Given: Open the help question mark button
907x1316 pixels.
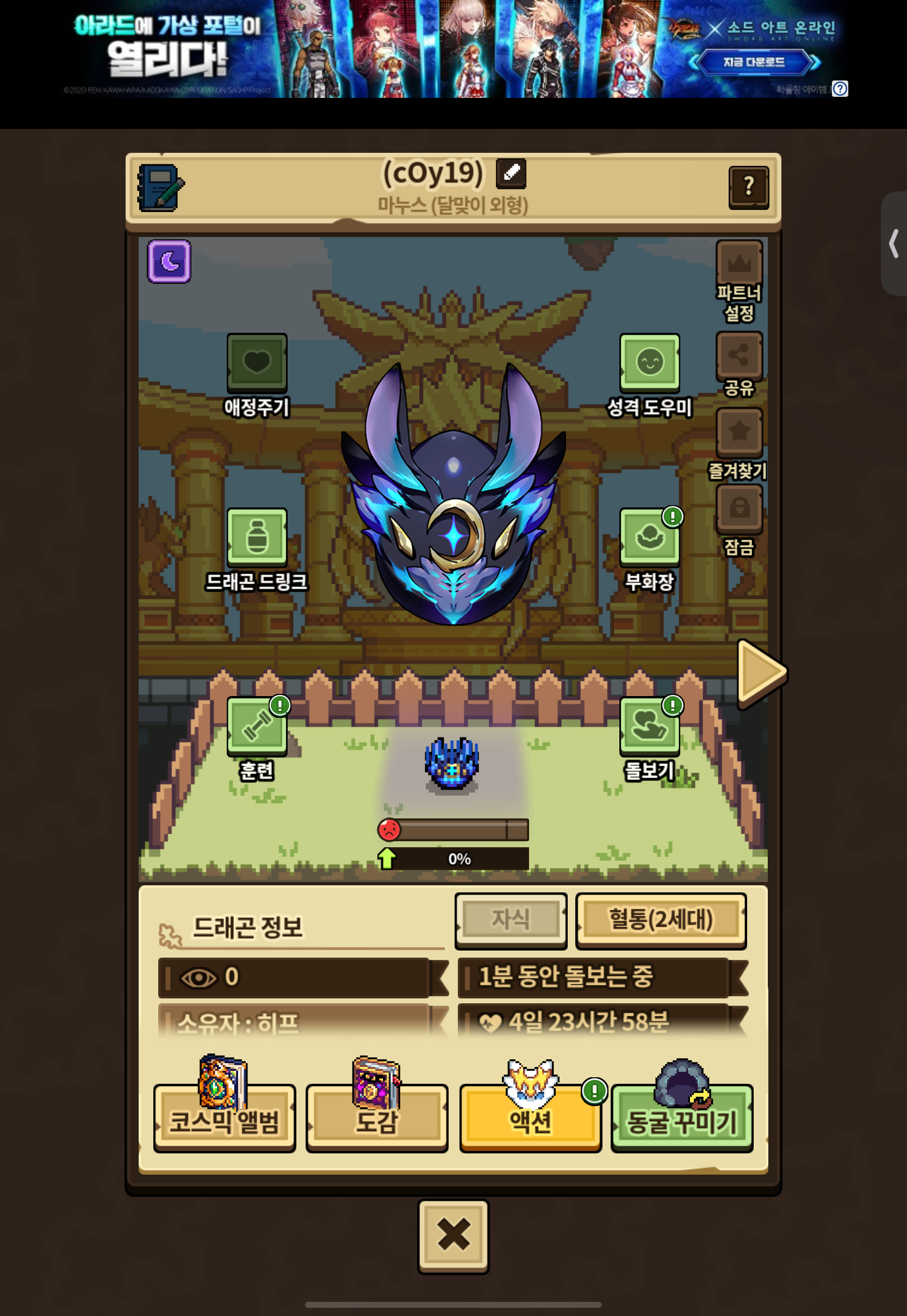Looking at the screenshot, I should [748, 187].
